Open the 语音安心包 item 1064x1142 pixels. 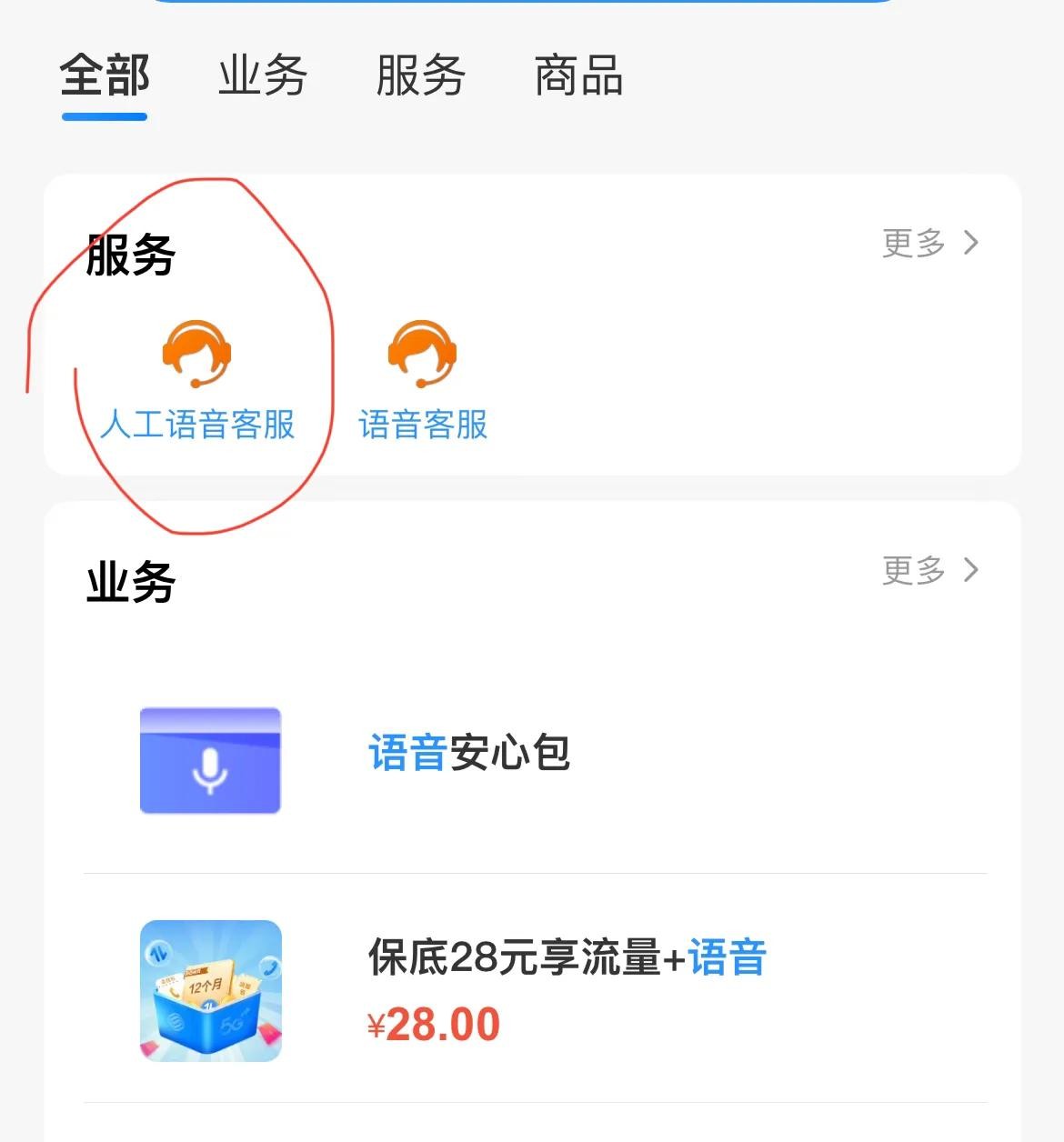click(468, 755)
